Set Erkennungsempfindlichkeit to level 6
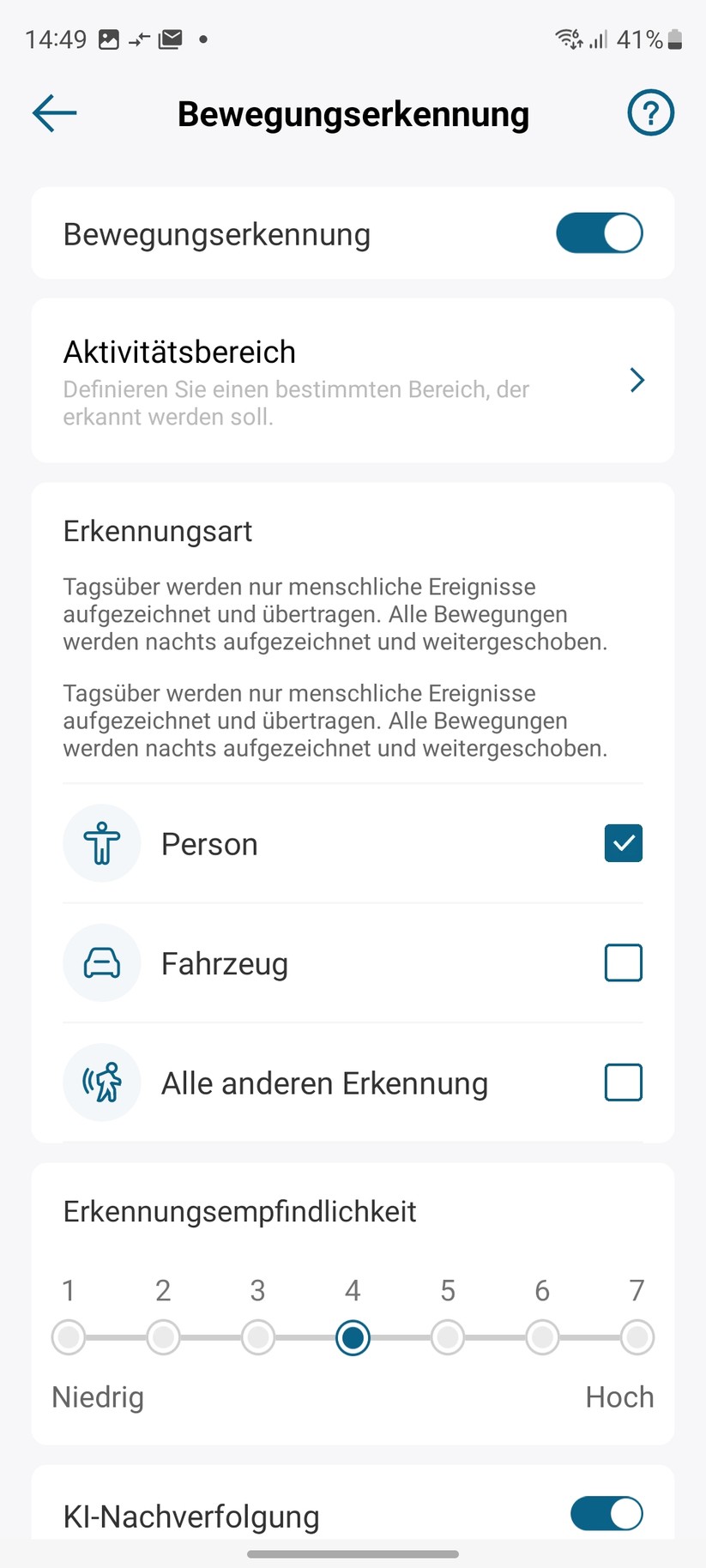Viewport: 706px width, 1568px height. pyautogui.click(x=541, y=1336)
